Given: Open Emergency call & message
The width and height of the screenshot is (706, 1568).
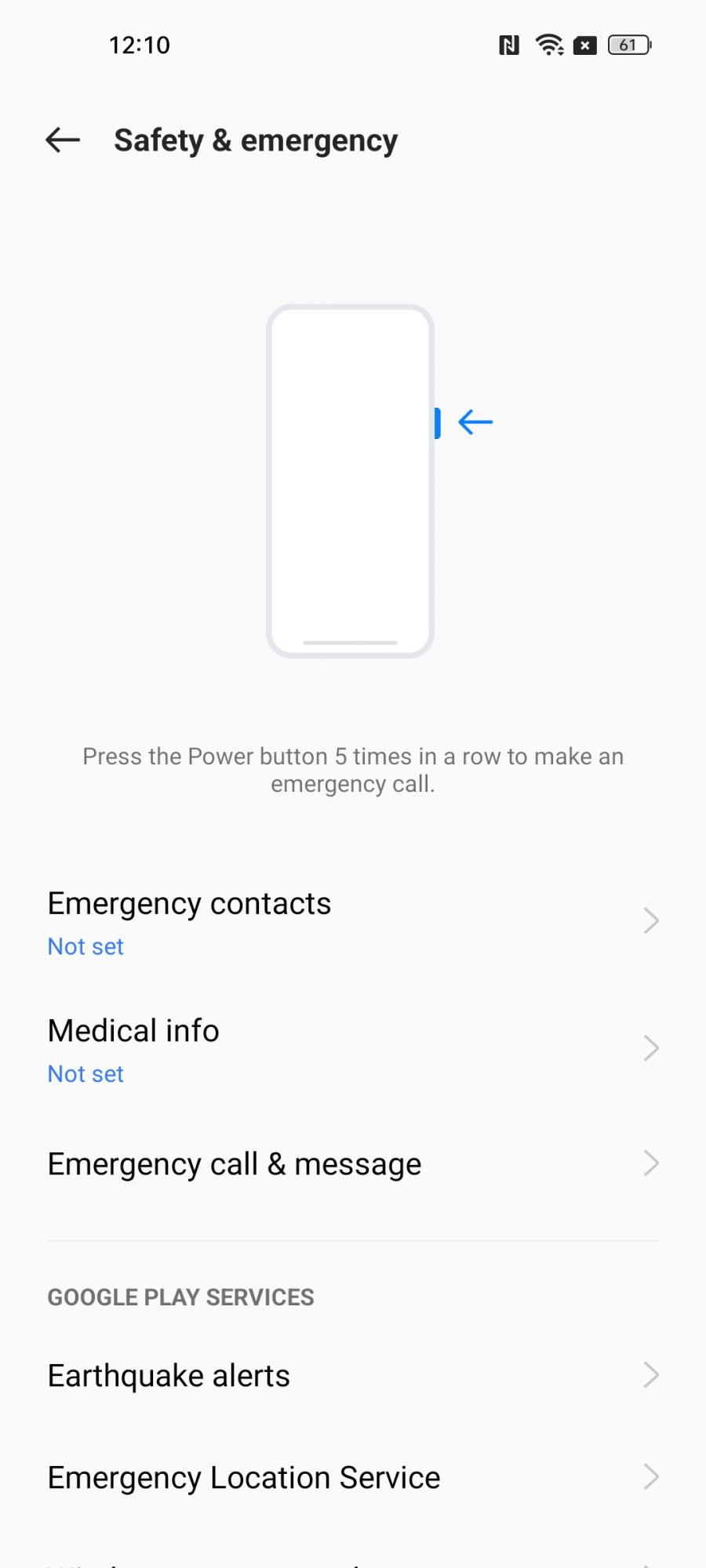Looking at the screenshot, I should tap(353, 1164).
